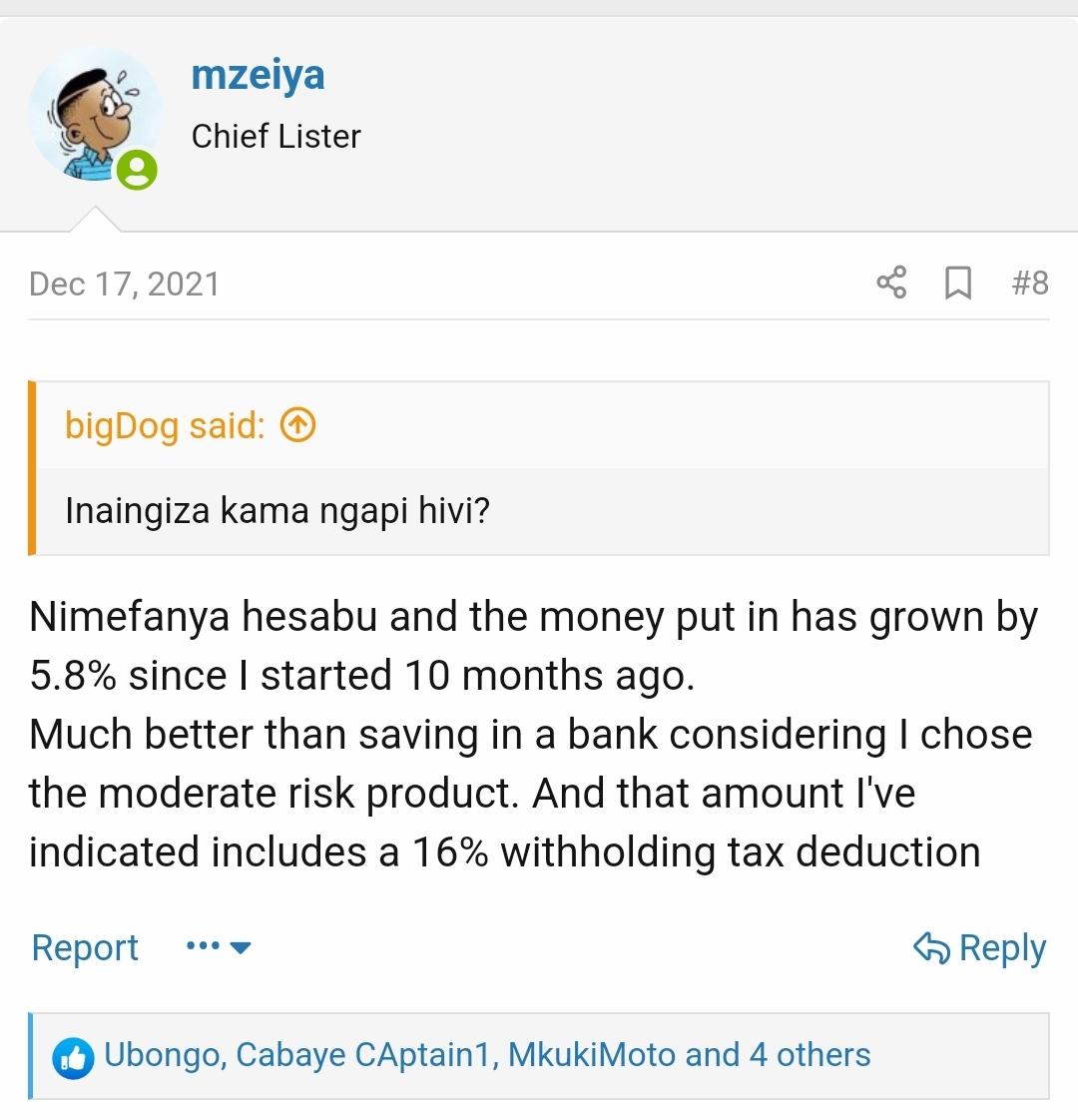Reply to mzeiya's post
The image size is (1078, 1120).
[980, 947]
